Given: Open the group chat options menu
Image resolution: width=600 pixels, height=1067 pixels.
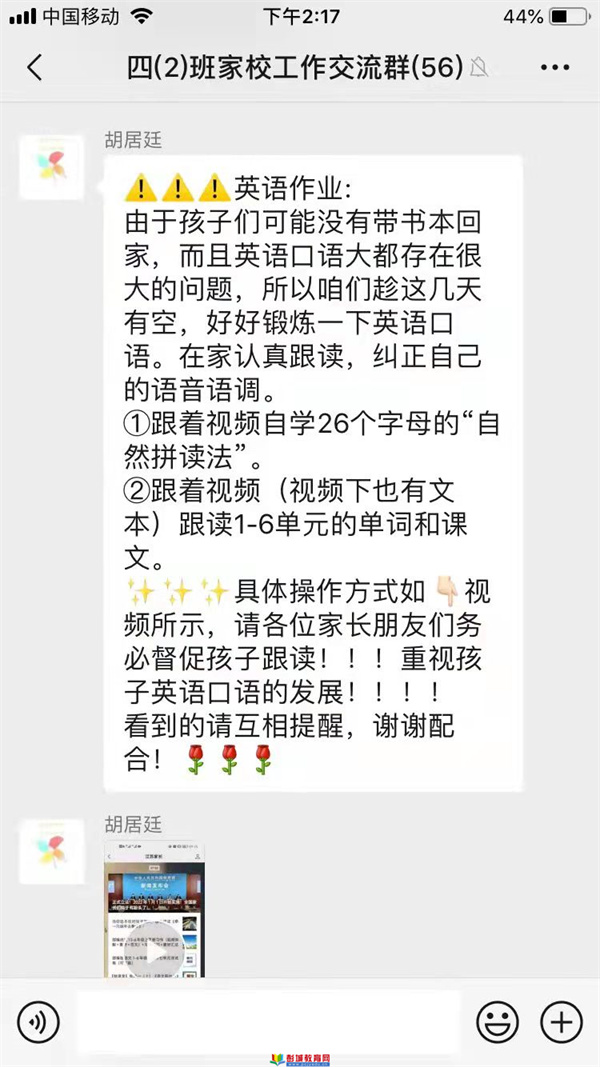Looking at the screenshot, I should coord(554,68).
